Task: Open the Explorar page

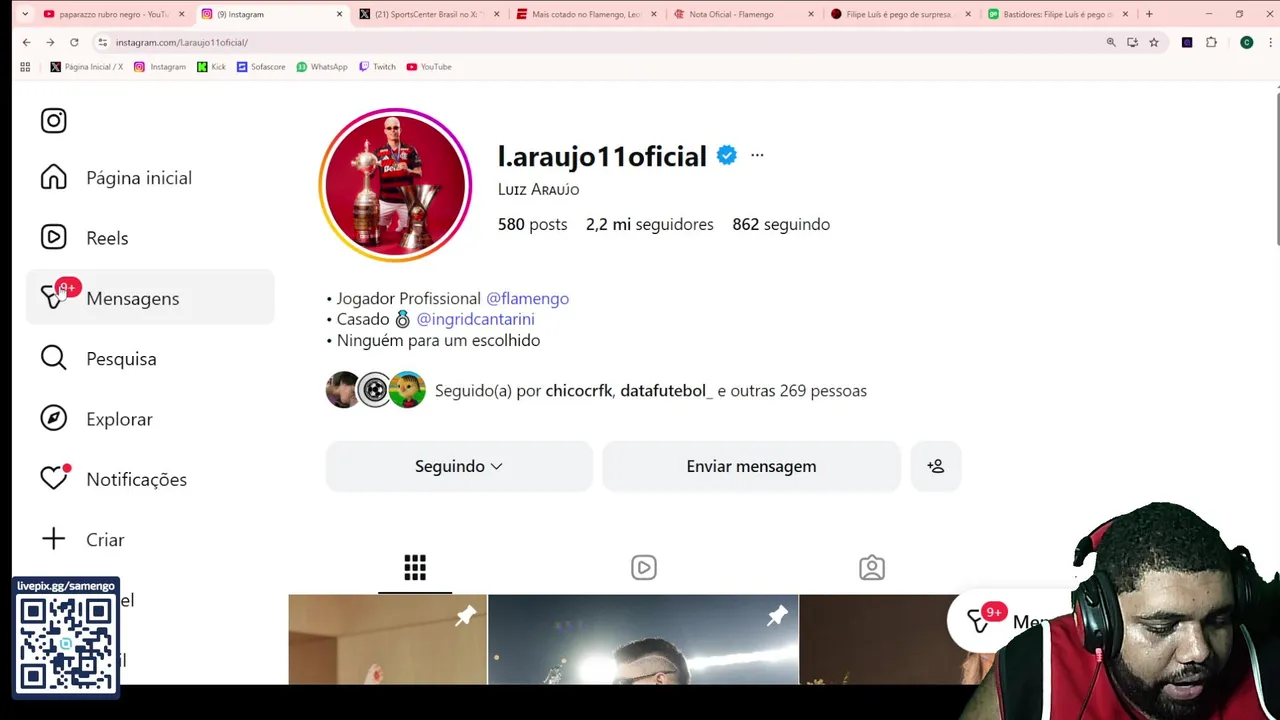Action: coord(118,419)
